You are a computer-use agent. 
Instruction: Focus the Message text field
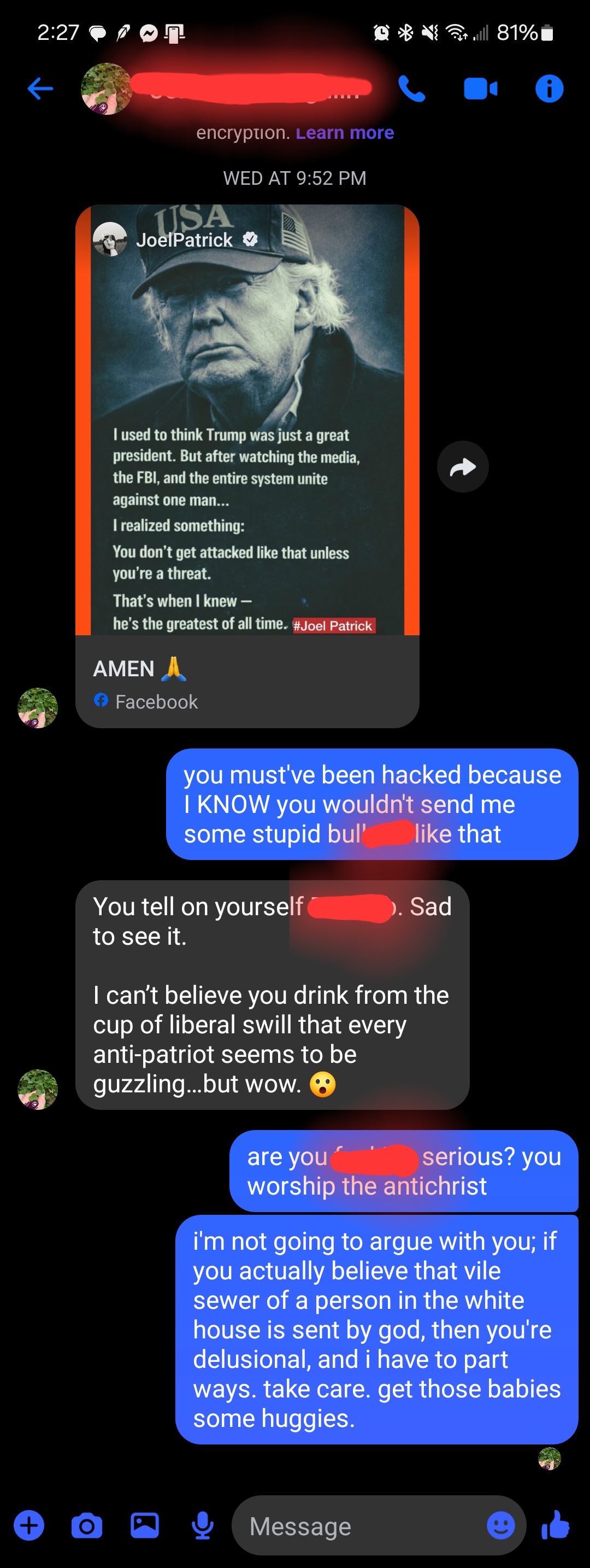(359, 1526)
